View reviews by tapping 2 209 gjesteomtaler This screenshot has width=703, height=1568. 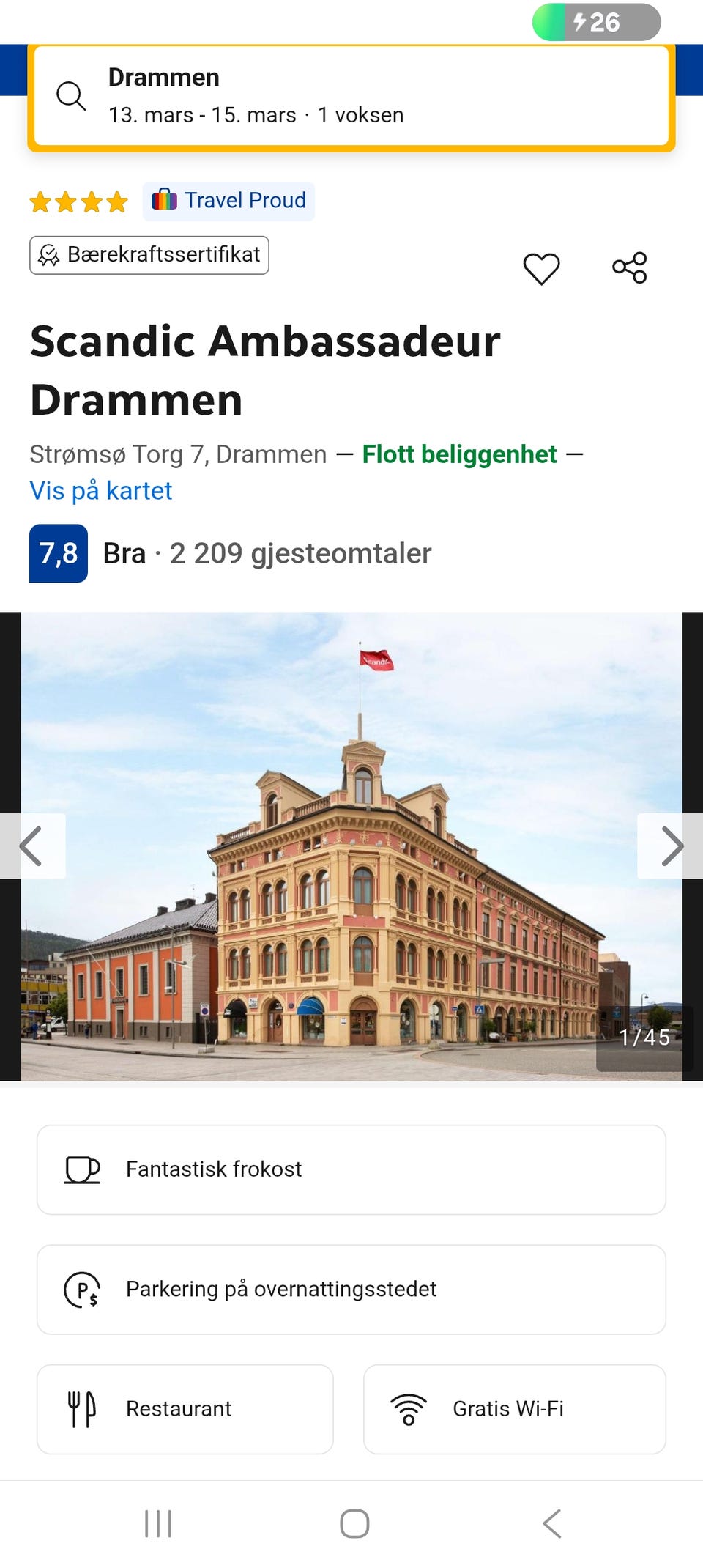[301, 553]
